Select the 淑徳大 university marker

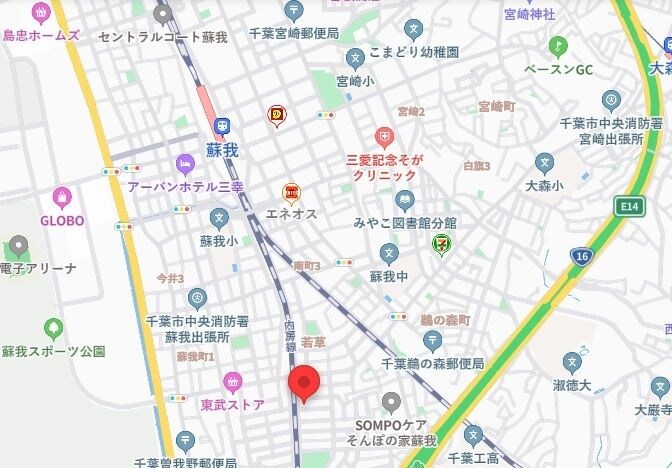[571, 361]
